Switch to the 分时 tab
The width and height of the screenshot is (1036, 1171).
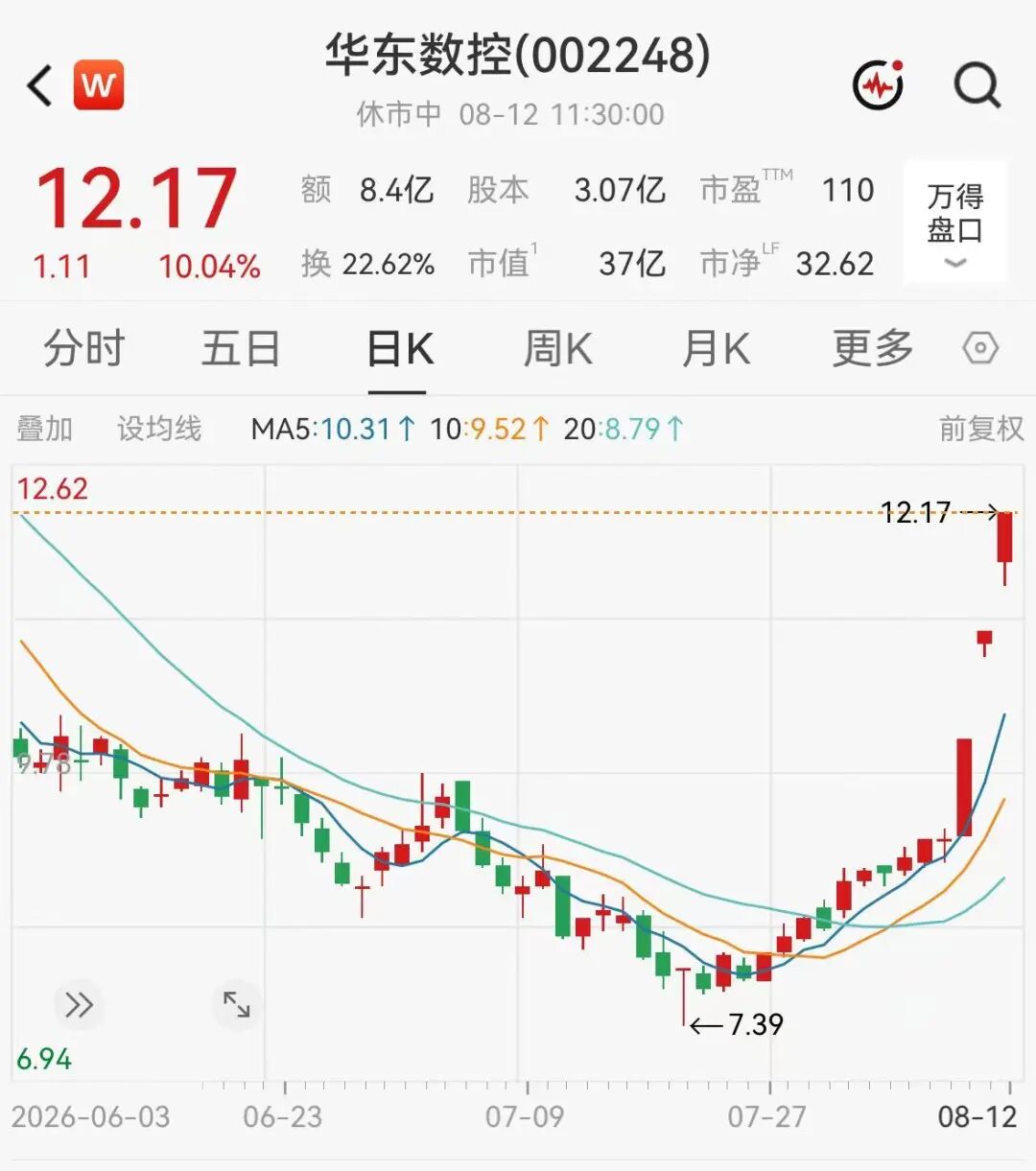point(84,347)
